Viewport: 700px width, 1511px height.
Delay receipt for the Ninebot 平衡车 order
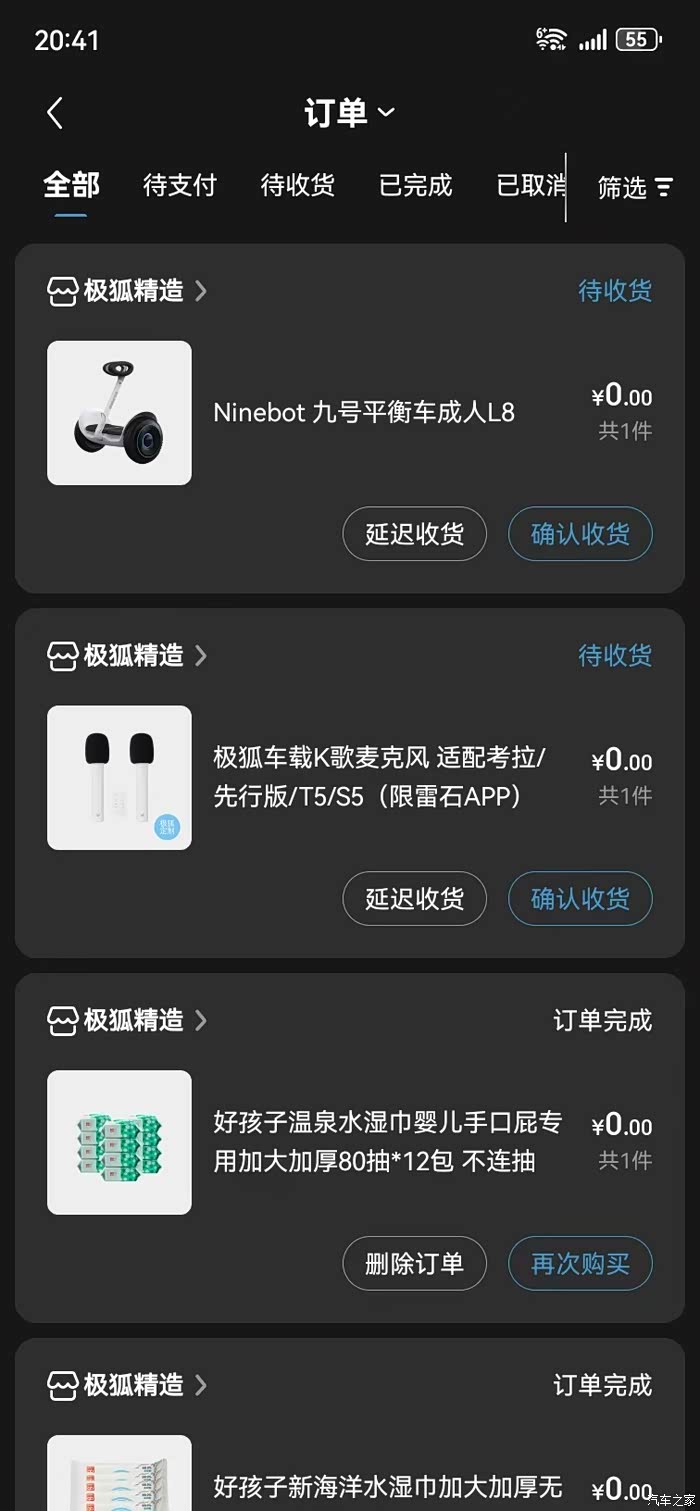[x=414, y=534]
